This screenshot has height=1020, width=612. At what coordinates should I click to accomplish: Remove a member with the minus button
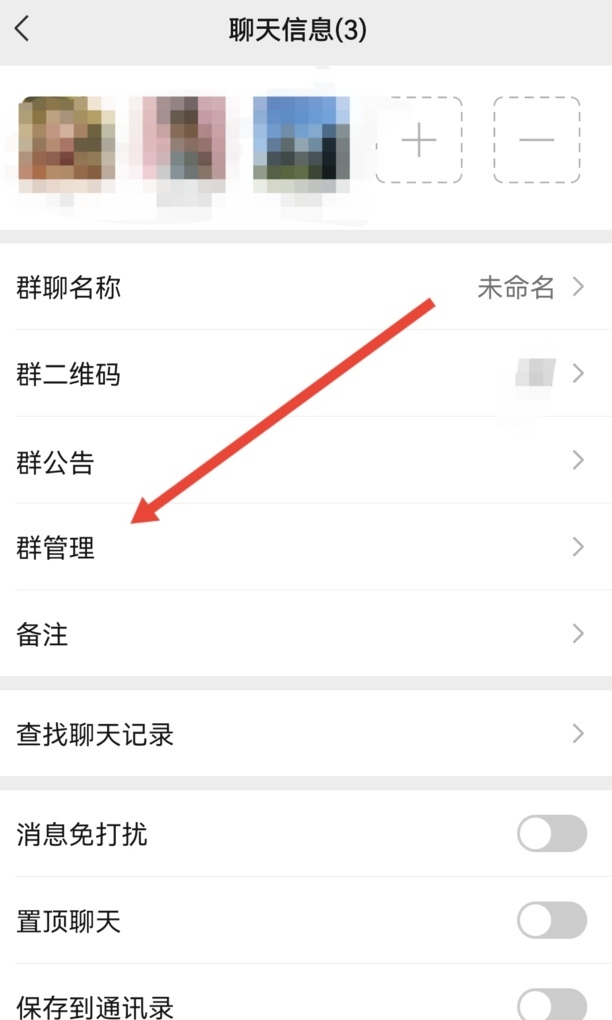pos(536,141)
